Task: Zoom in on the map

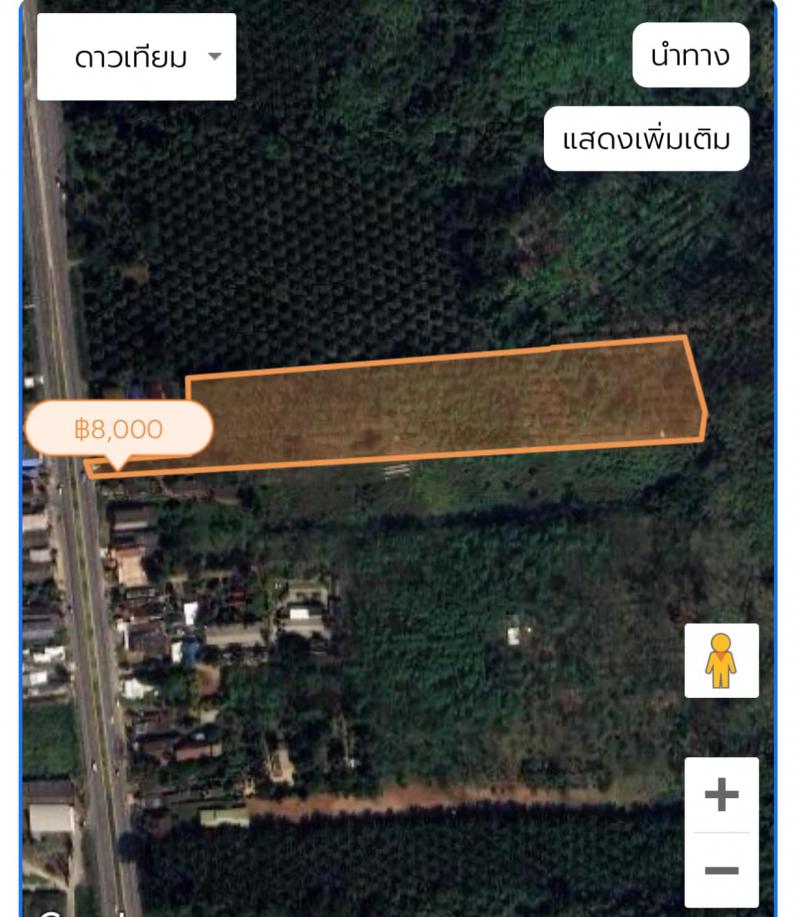Action: (x=721, y=796)
